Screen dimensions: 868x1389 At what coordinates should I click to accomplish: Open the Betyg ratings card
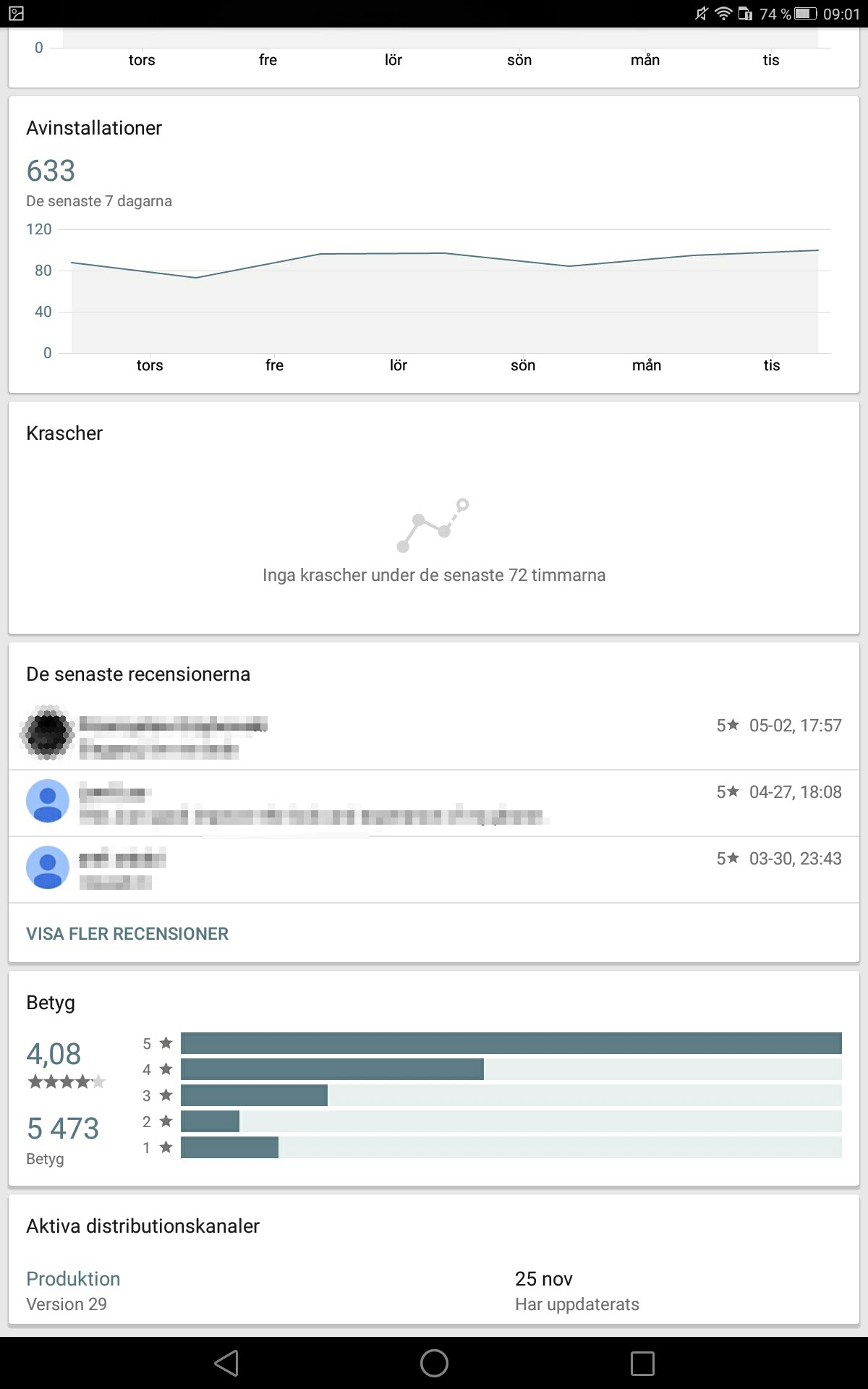434,1078
